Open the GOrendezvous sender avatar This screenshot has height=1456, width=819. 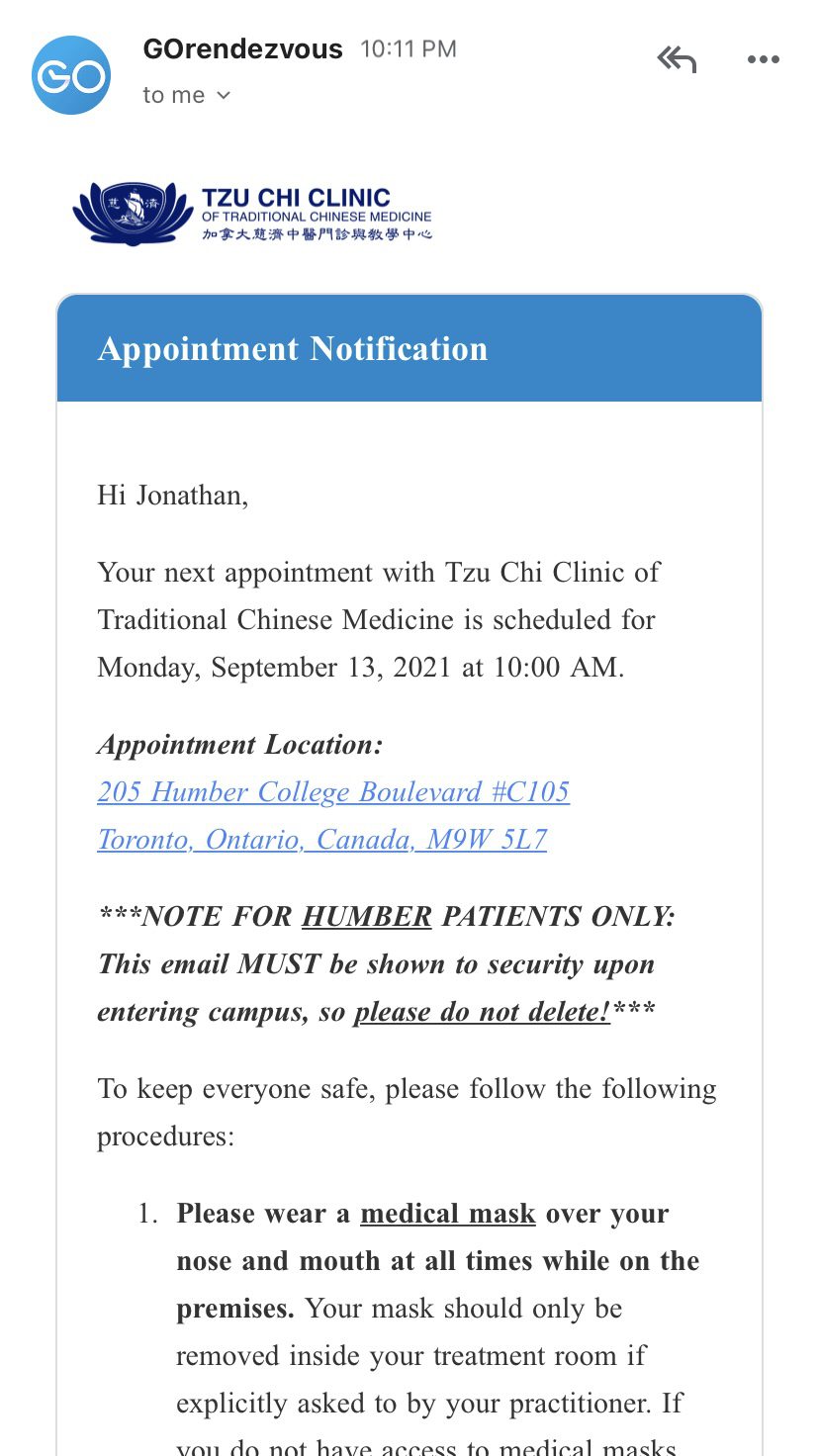(71, 75)
